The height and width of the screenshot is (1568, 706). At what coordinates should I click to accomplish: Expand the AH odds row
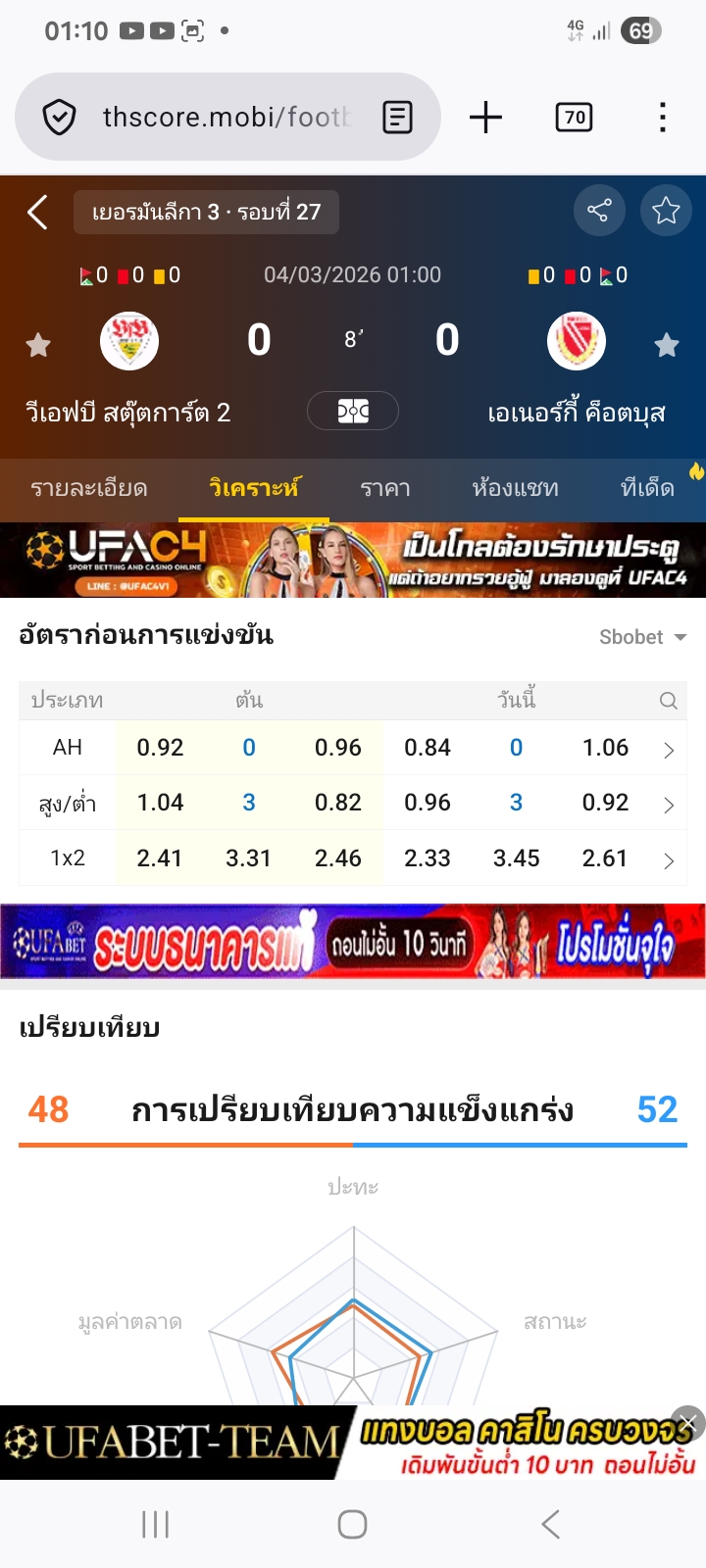coord(669,750)
